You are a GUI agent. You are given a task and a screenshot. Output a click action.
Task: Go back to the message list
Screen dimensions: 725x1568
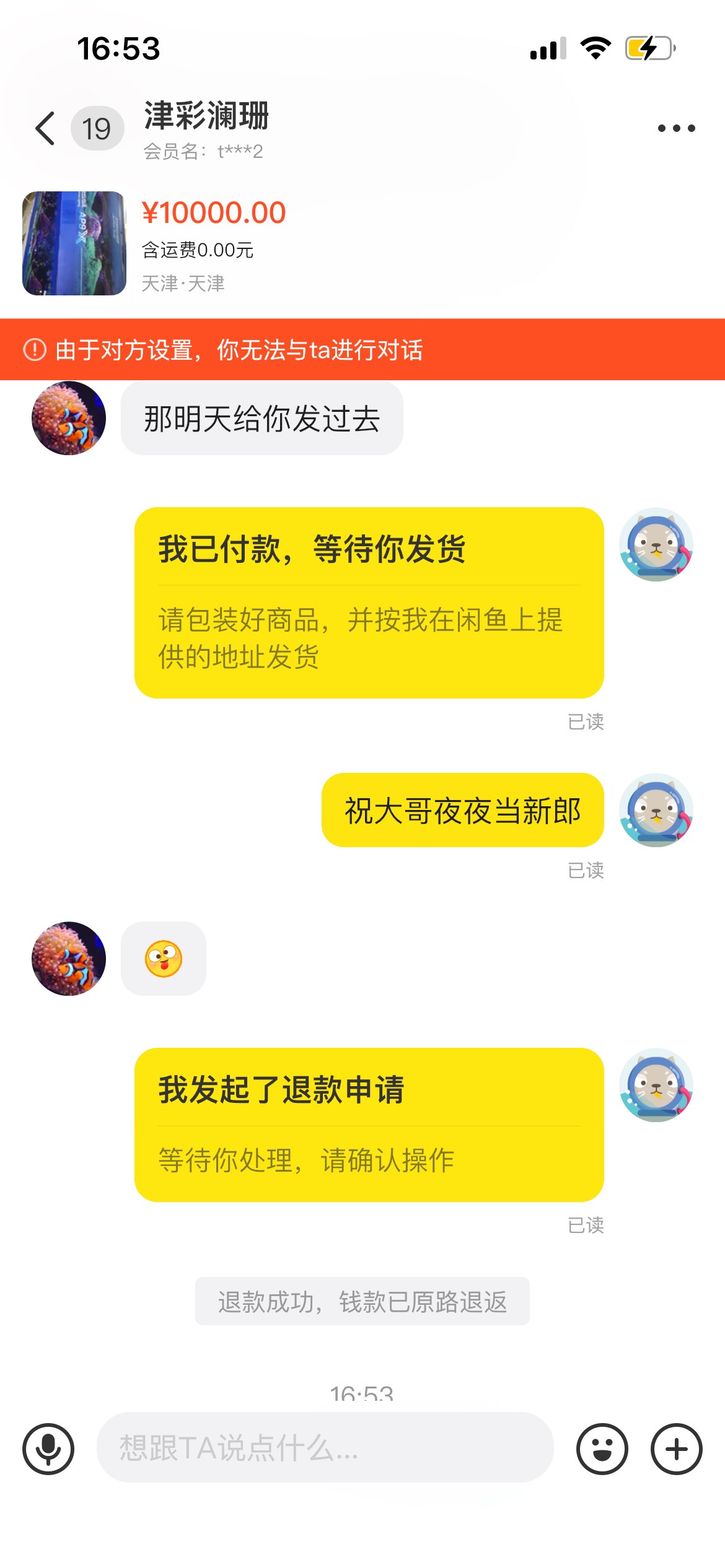click(45, 129)
